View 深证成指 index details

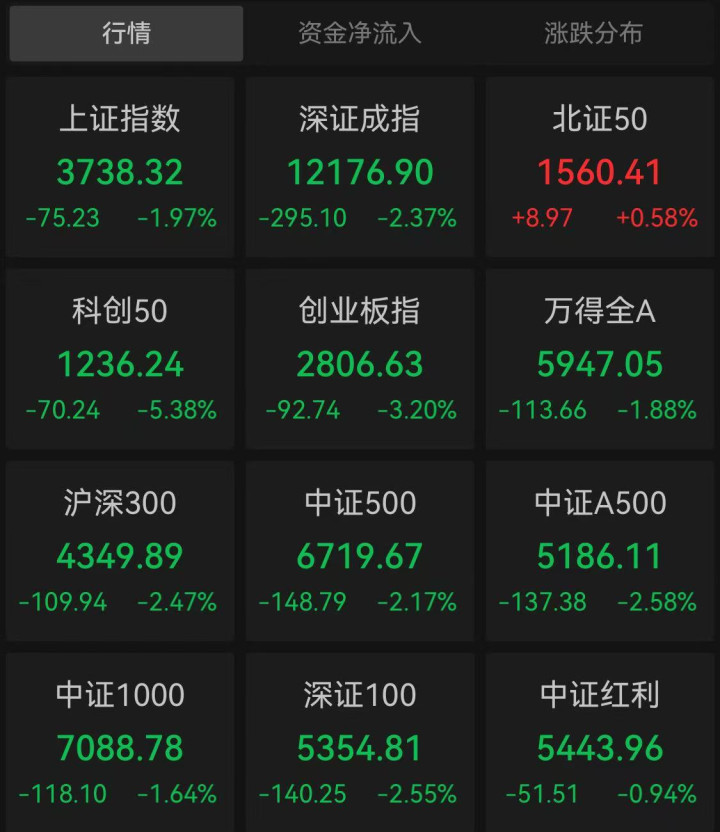click(360, 168)
